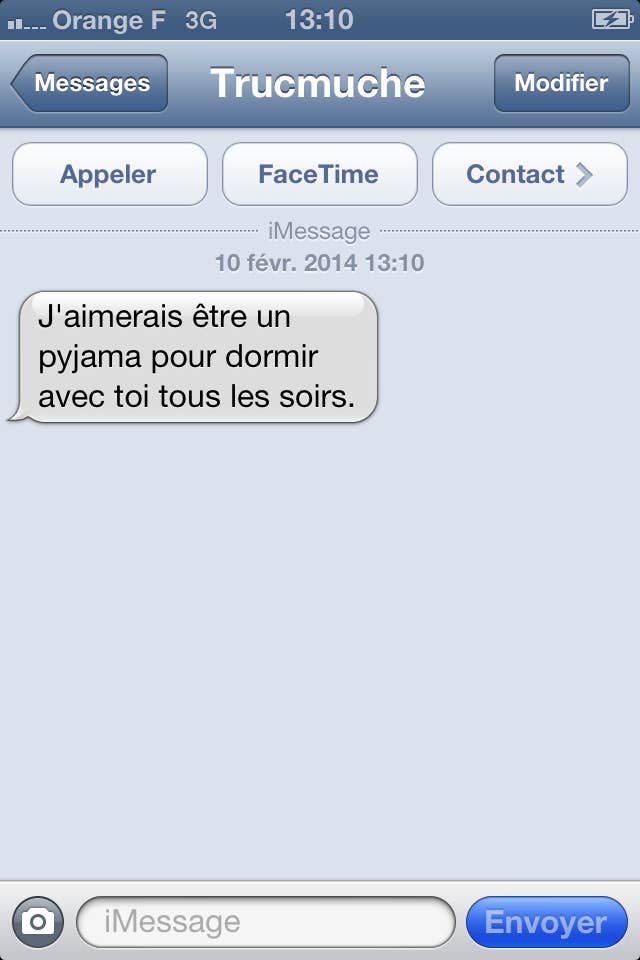Open the camera to attach a photo
640x960 pixels.
[x=38, y=921]
